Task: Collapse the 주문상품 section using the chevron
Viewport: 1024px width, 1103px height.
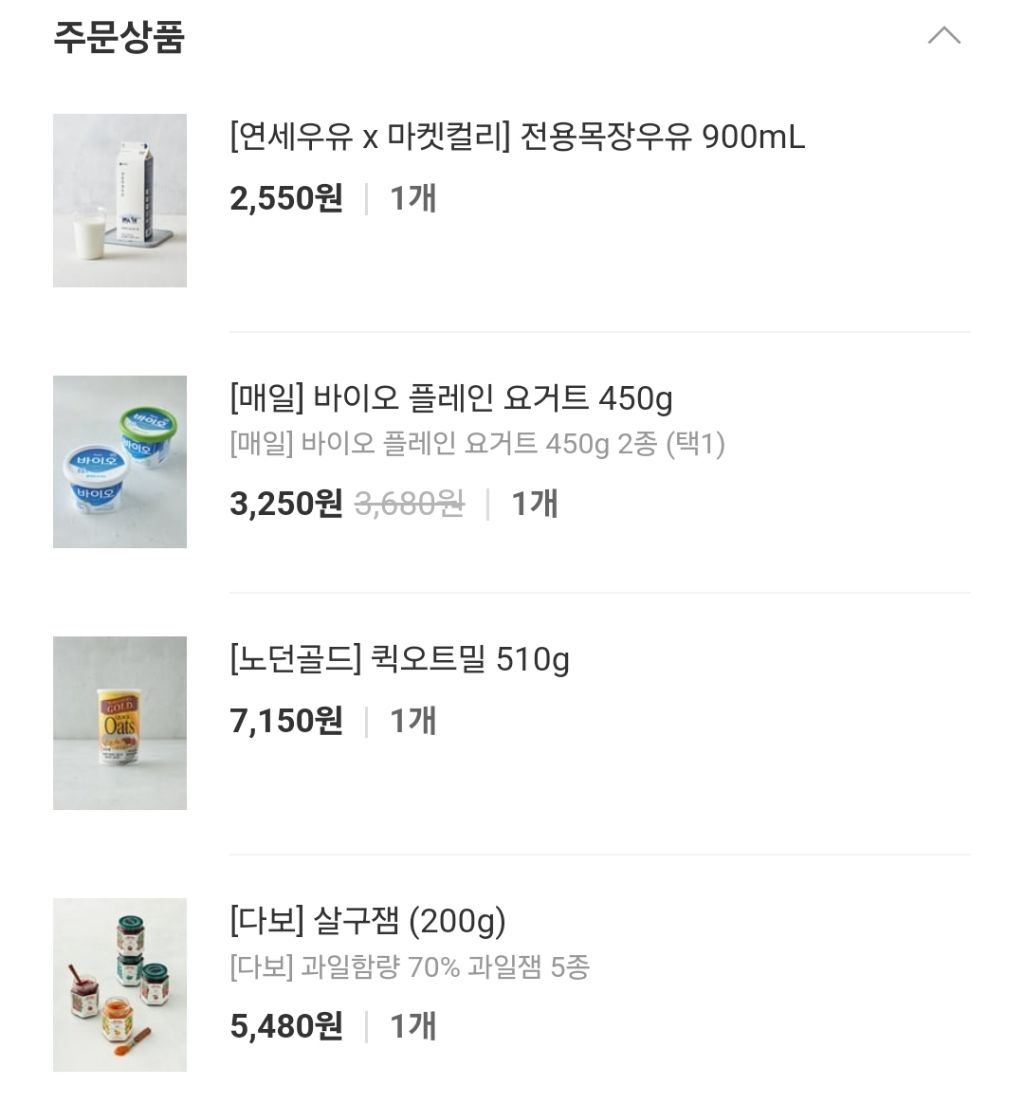Action: coord(945,36)
